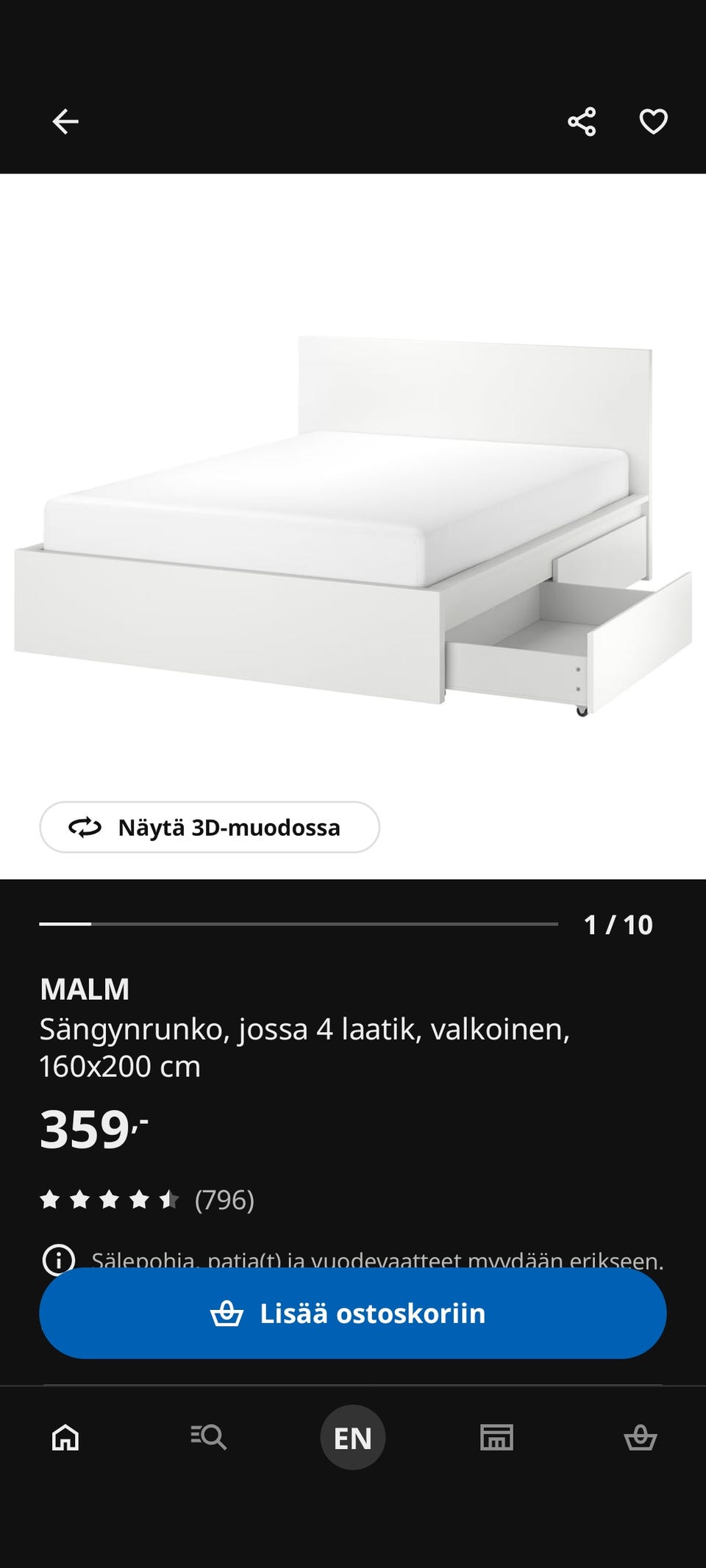Go back using the arrow icon
This screenshot has height=1568, width=706.
65,121
